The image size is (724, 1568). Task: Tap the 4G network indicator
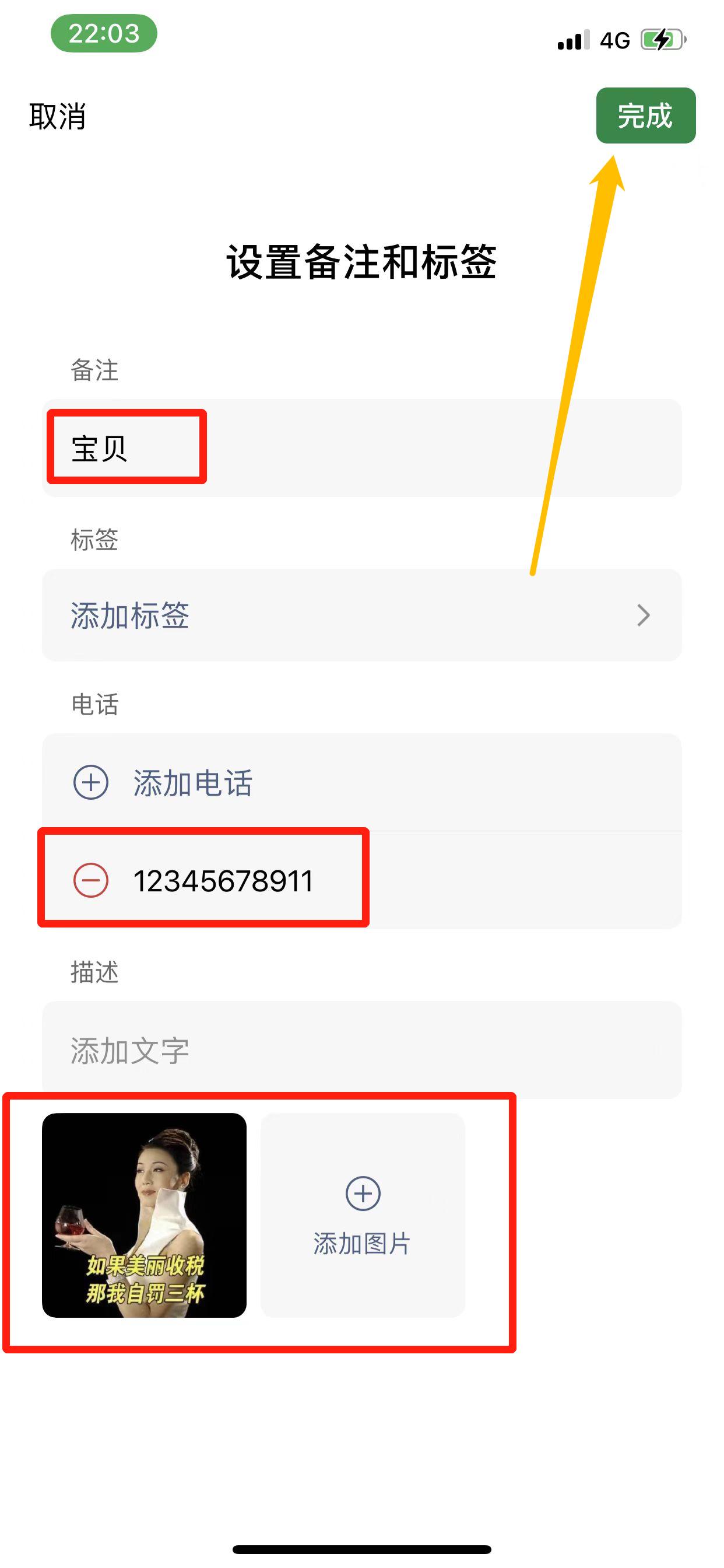614,40
